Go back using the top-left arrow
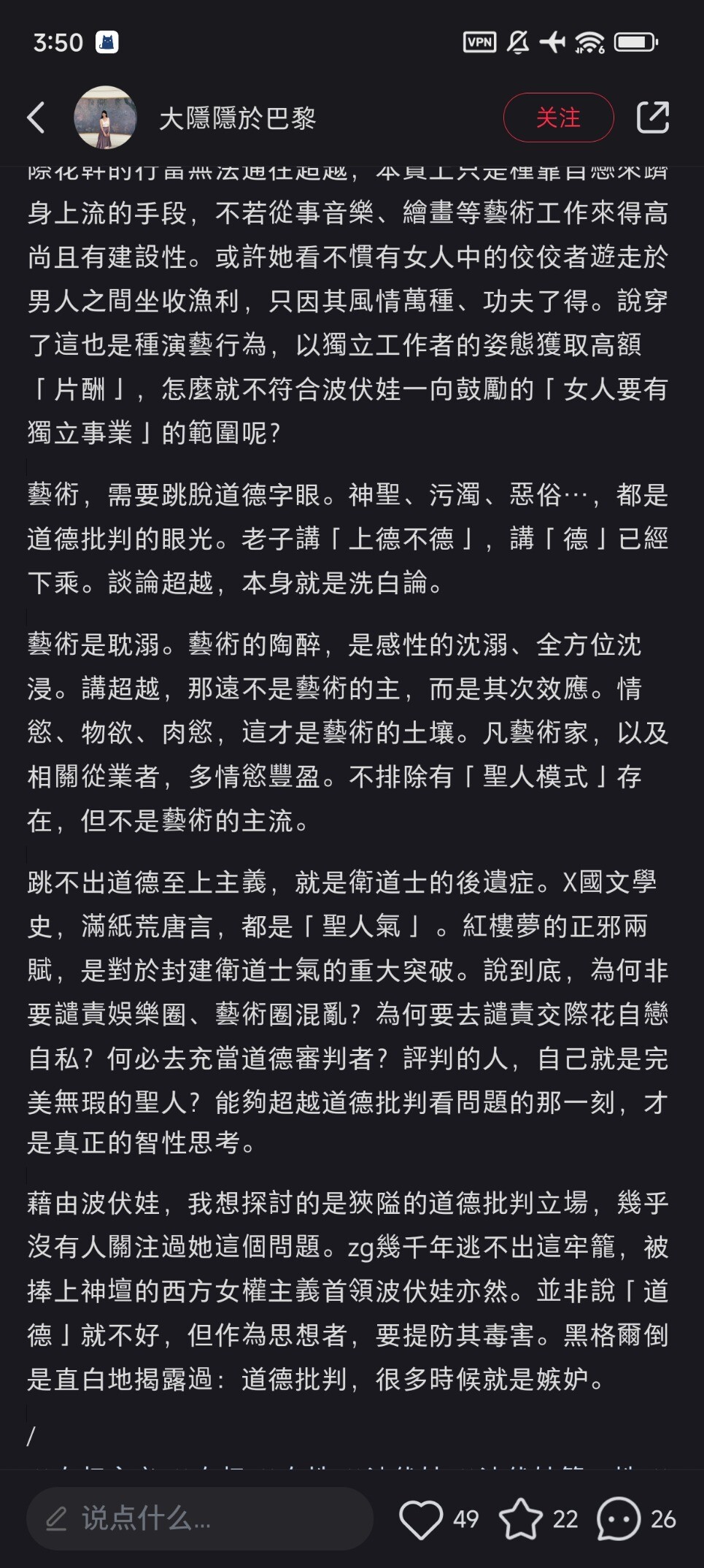This screenshot has height=1568, width=704. (36, 118)
